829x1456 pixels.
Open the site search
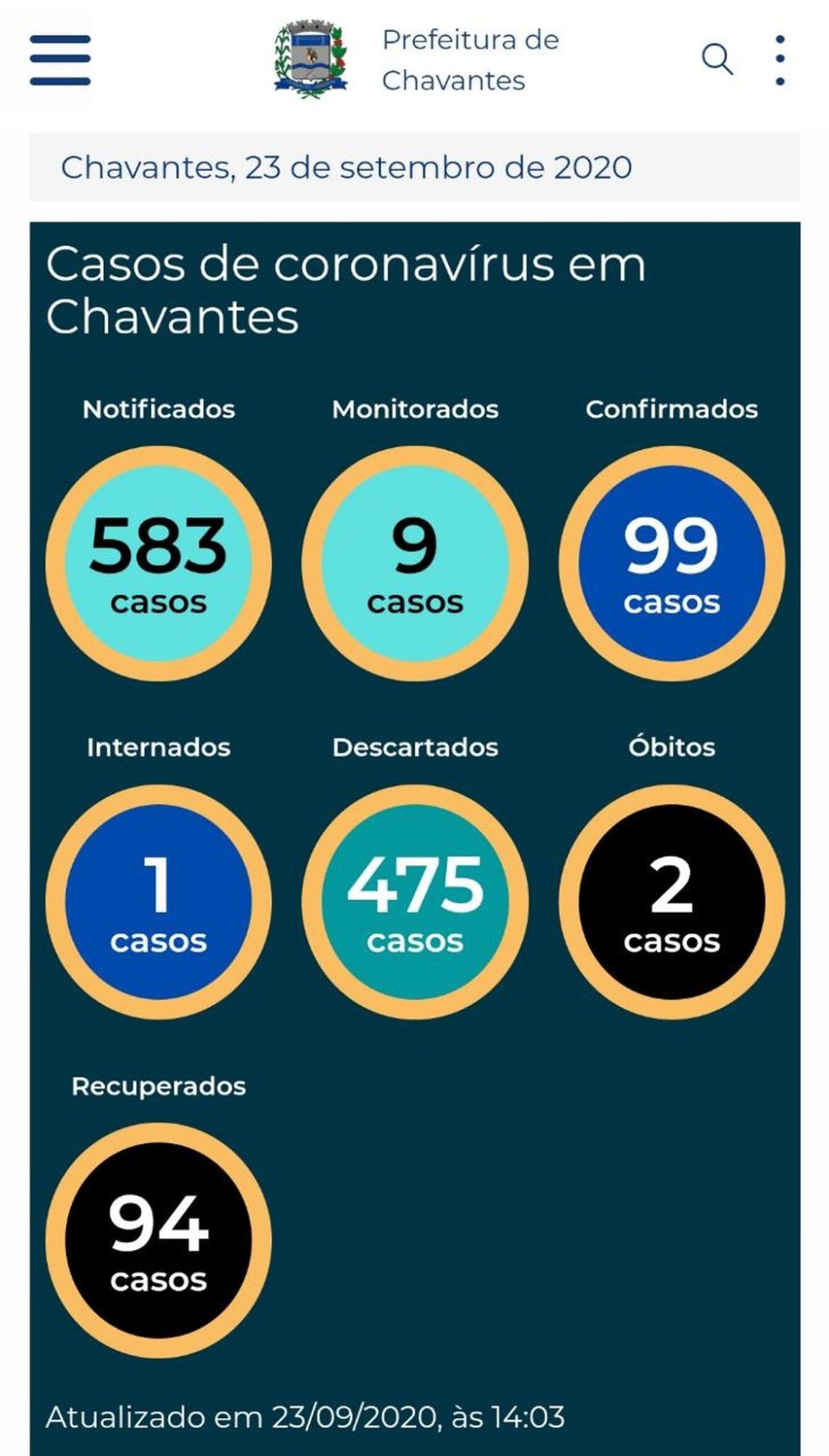pyautogui.click(x=717, y=60)
